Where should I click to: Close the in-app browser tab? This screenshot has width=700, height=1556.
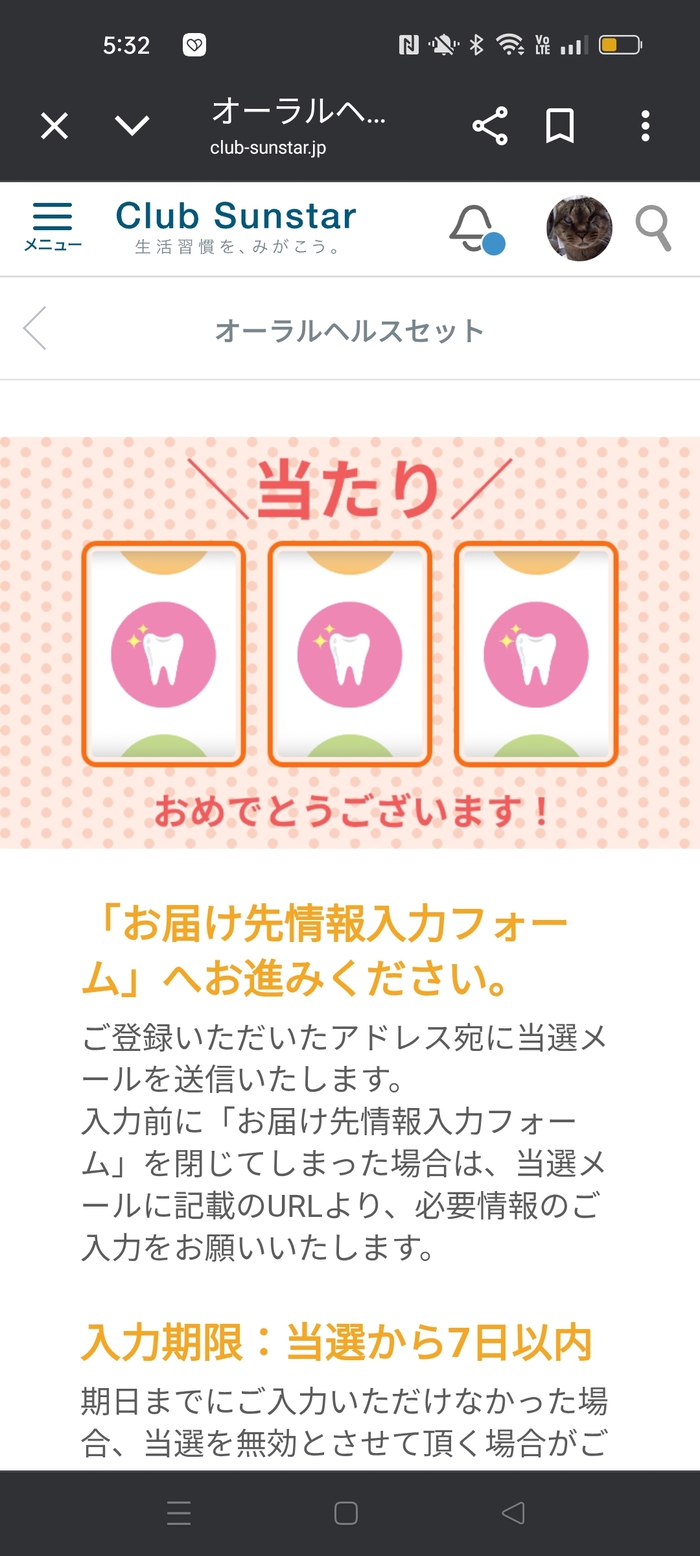coord(54,126)
